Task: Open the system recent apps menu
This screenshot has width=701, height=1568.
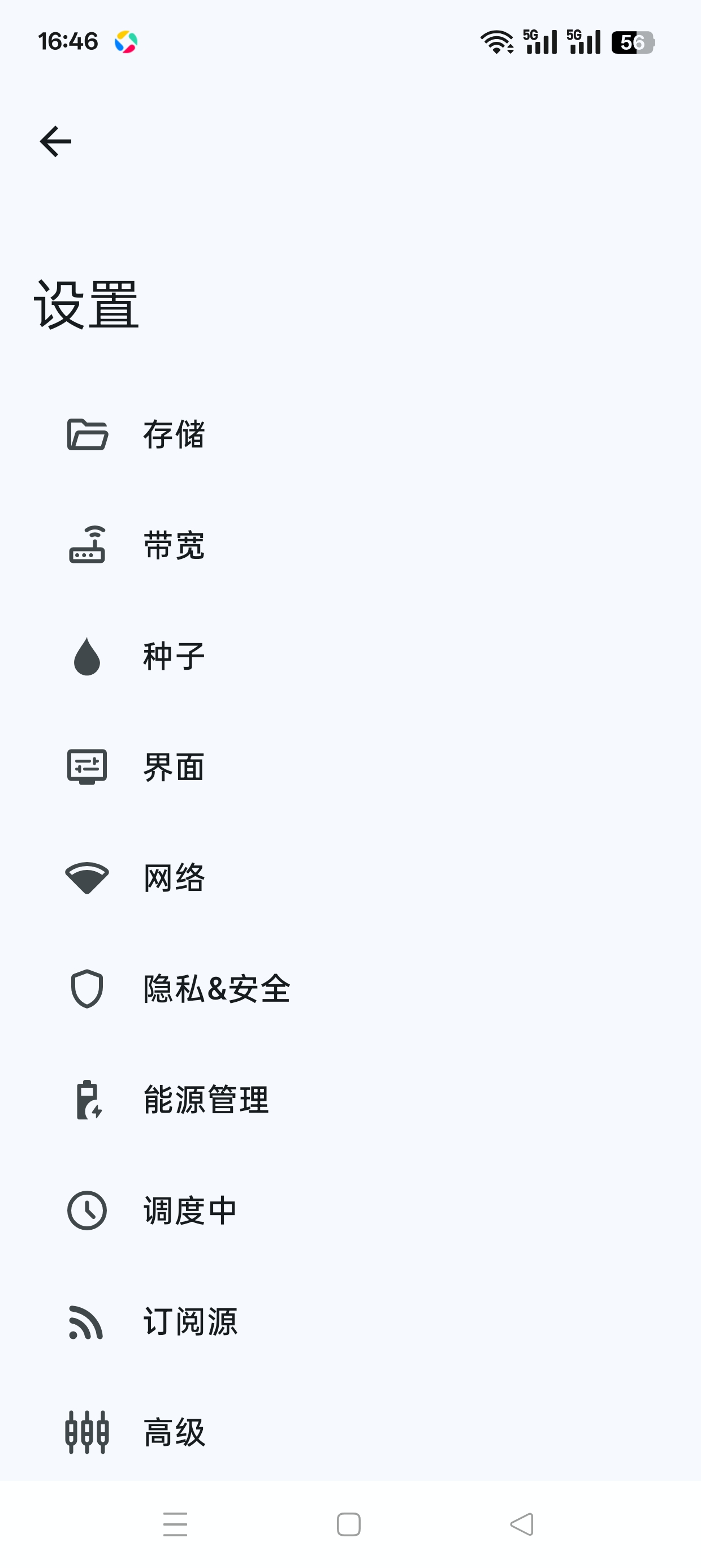Action: (x=175, y=1524)
